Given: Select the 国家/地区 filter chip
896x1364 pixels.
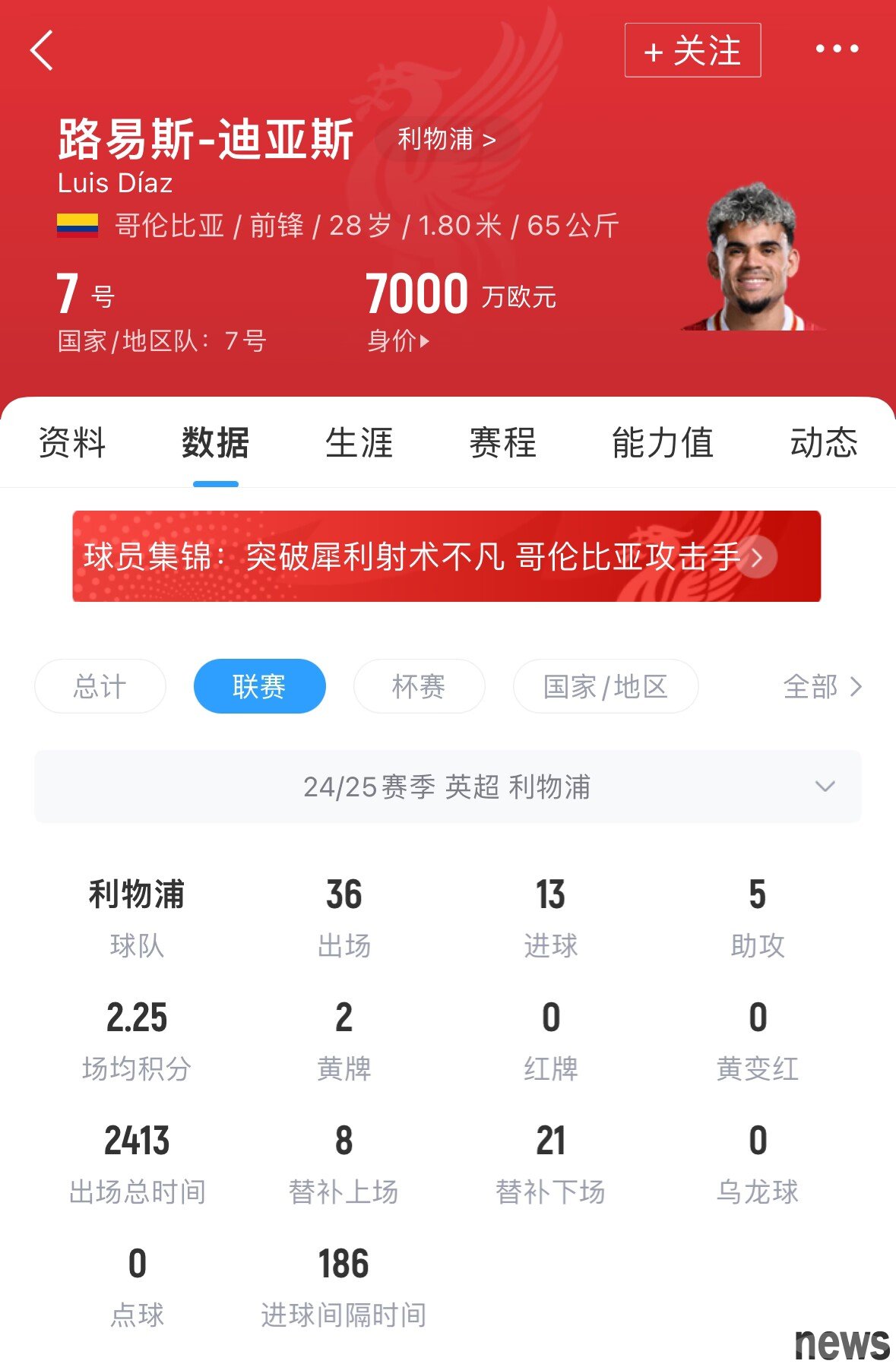Looking at the screenshot, I should pos(605,686).
